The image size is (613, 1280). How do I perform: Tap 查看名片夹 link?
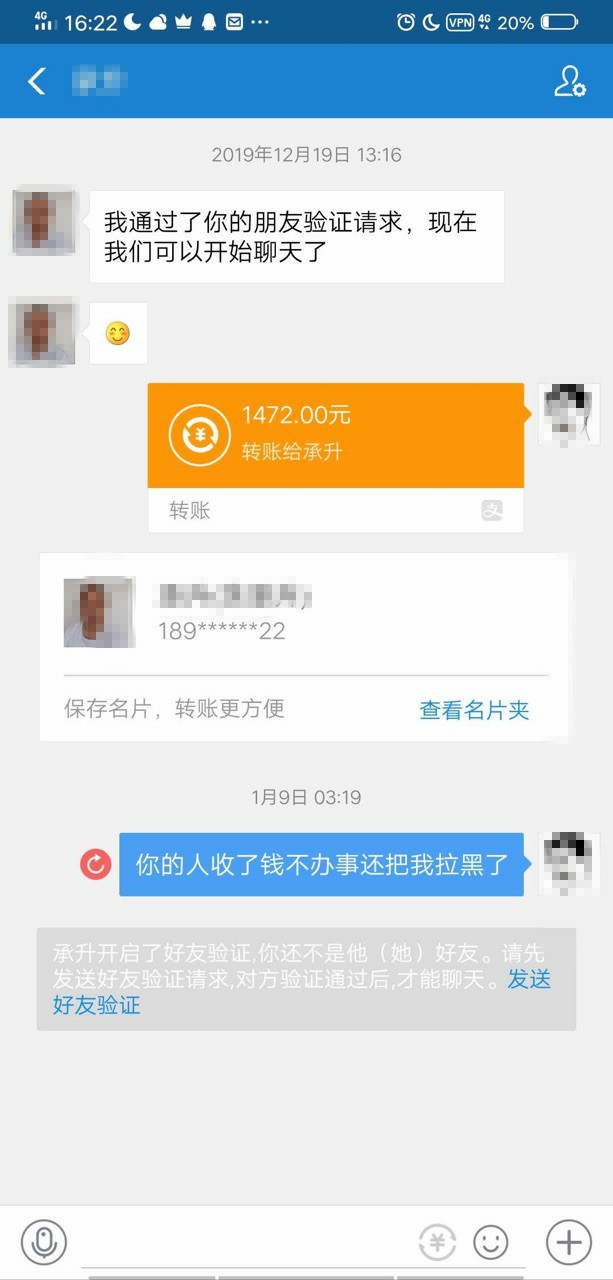tap(474, 710)
